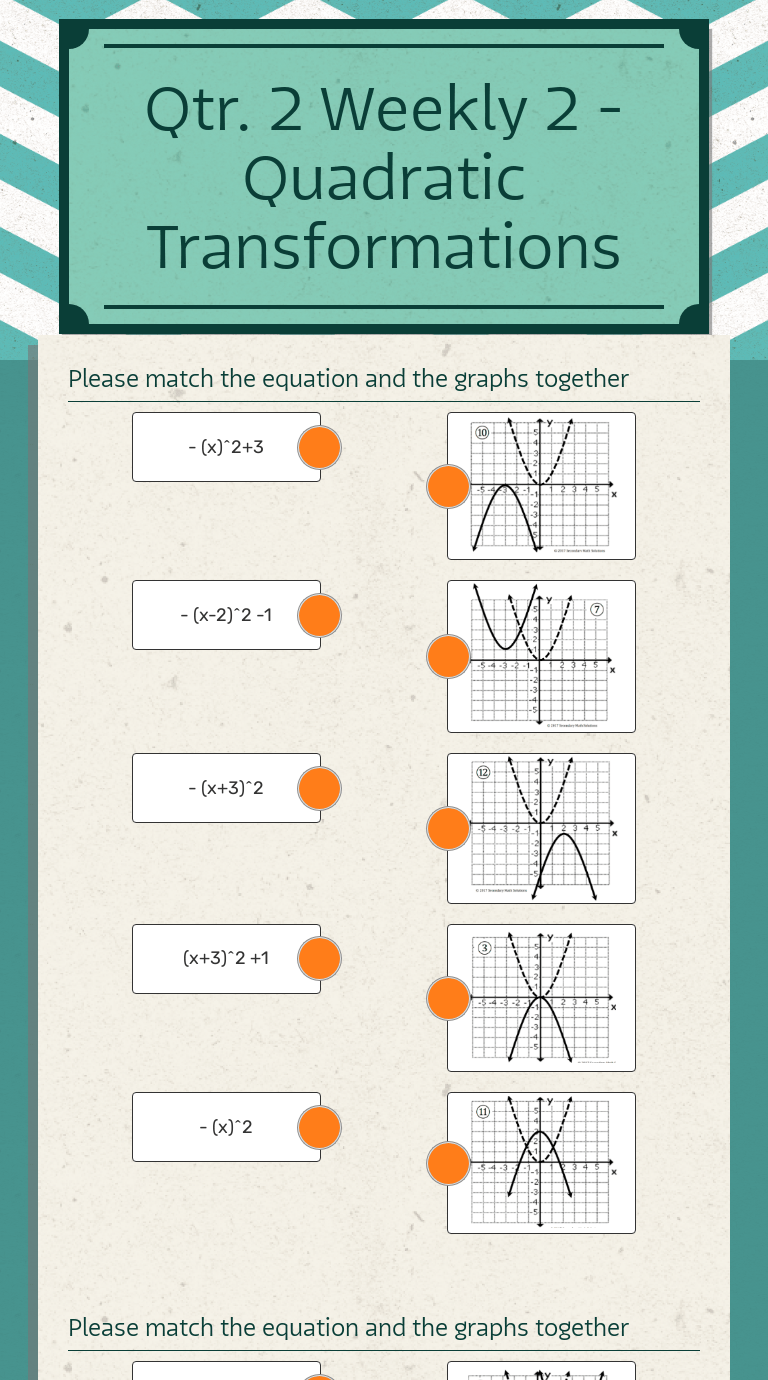Tap the connector dot beside - (x+3)^2
The width and height of the screenshot is (768, 1380).
pos(320,788)
